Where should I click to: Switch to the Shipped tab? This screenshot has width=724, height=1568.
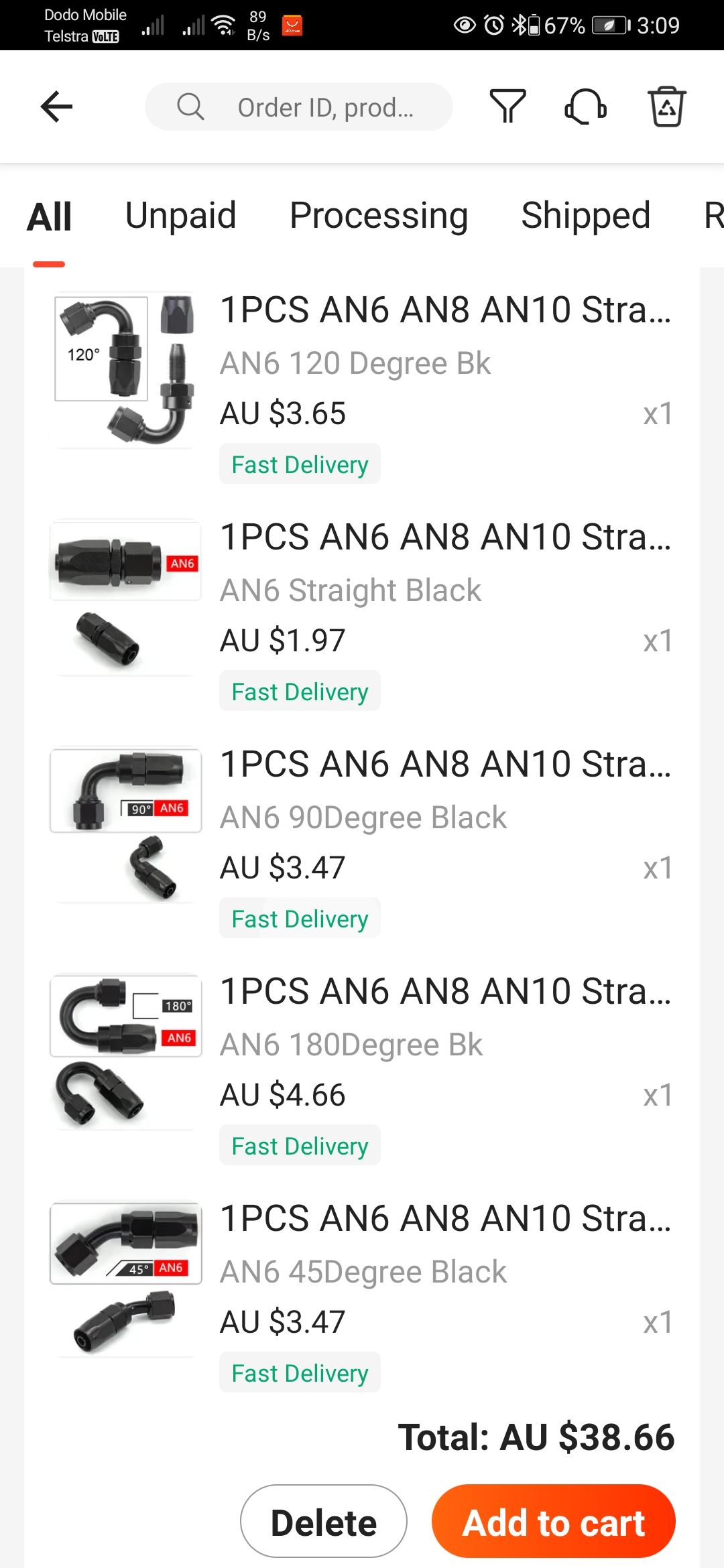tap(585, 216)
